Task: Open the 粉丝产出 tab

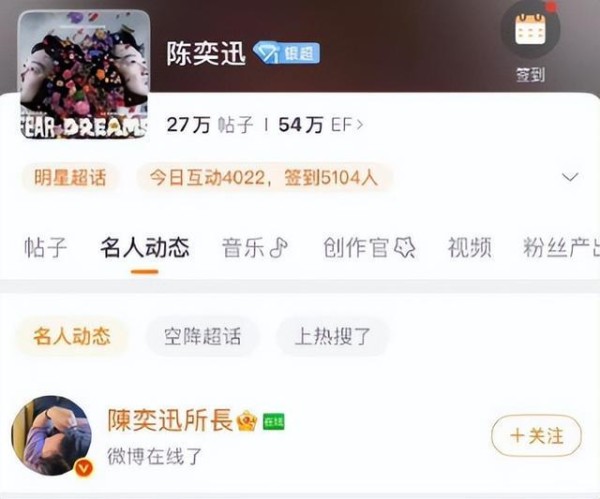Action: (x=562, y=248)
